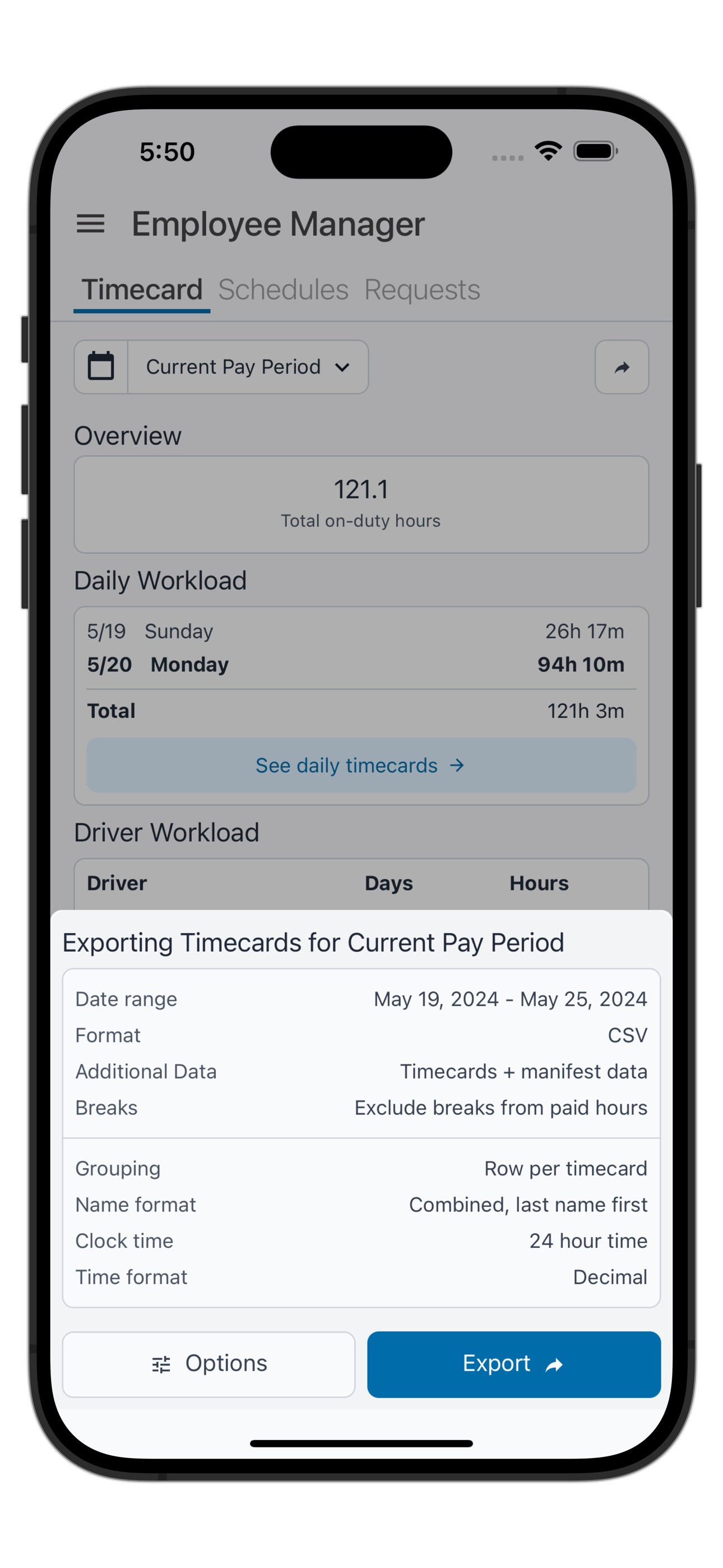723x1568 pixels.
Task: Open the hamburger navigation menu
Action: [90, 224]
